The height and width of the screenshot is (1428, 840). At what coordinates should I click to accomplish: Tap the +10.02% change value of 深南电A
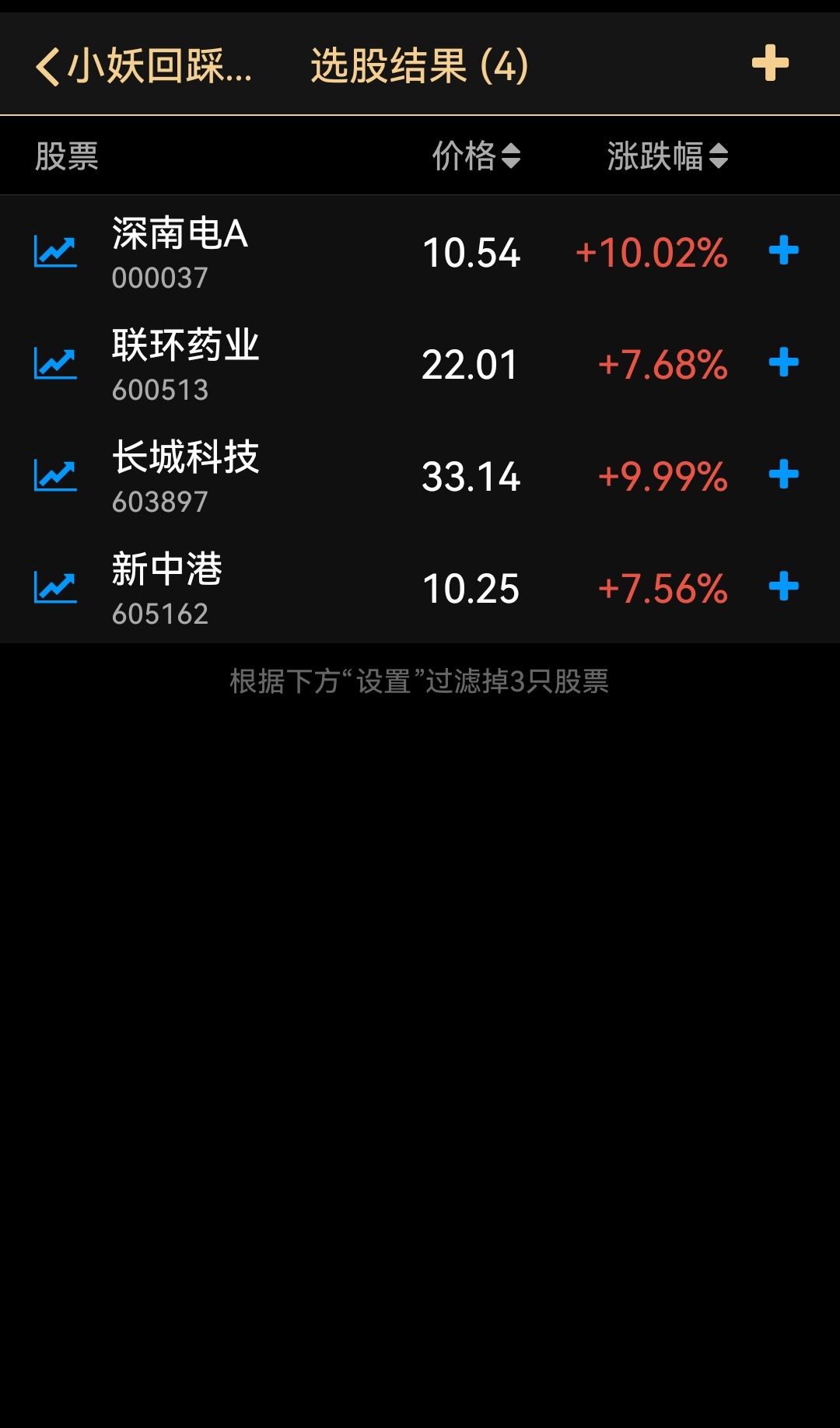point(653,253)
